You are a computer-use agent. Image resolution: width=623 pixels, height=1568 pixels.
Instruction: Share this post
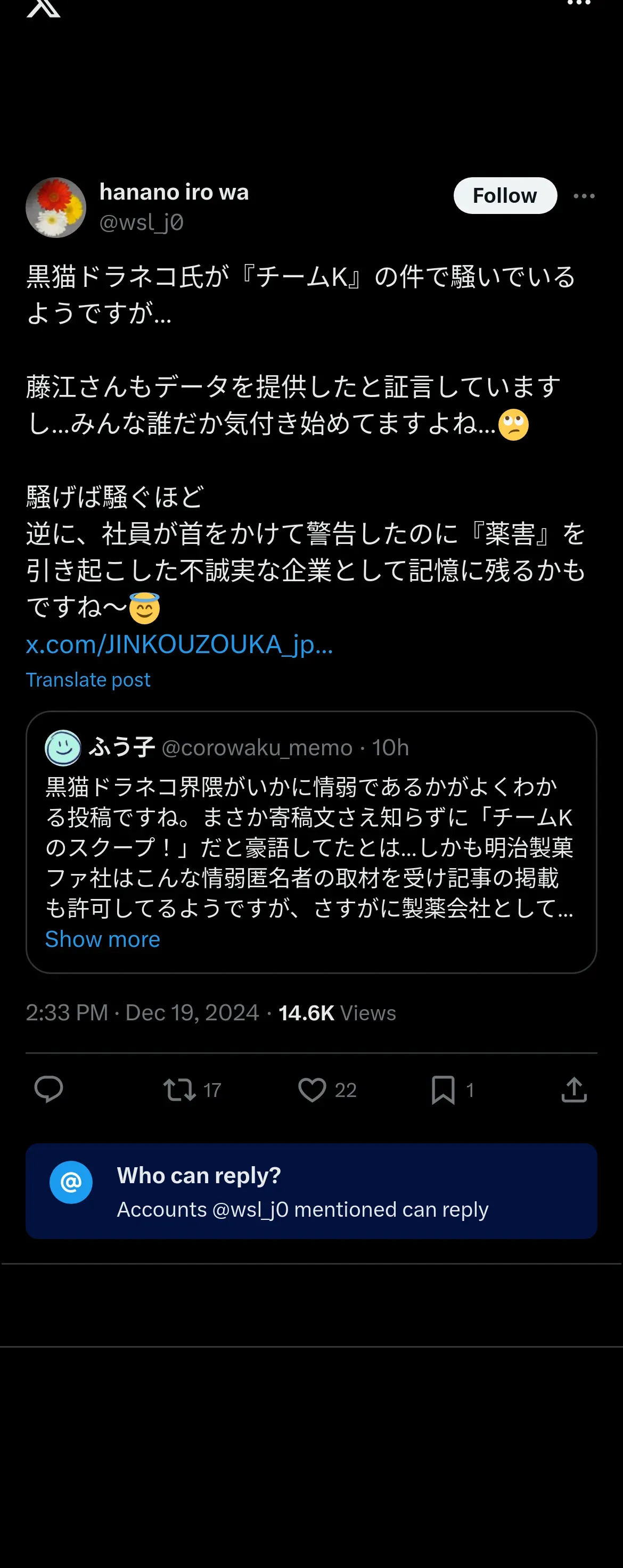tap(573, 1090)
